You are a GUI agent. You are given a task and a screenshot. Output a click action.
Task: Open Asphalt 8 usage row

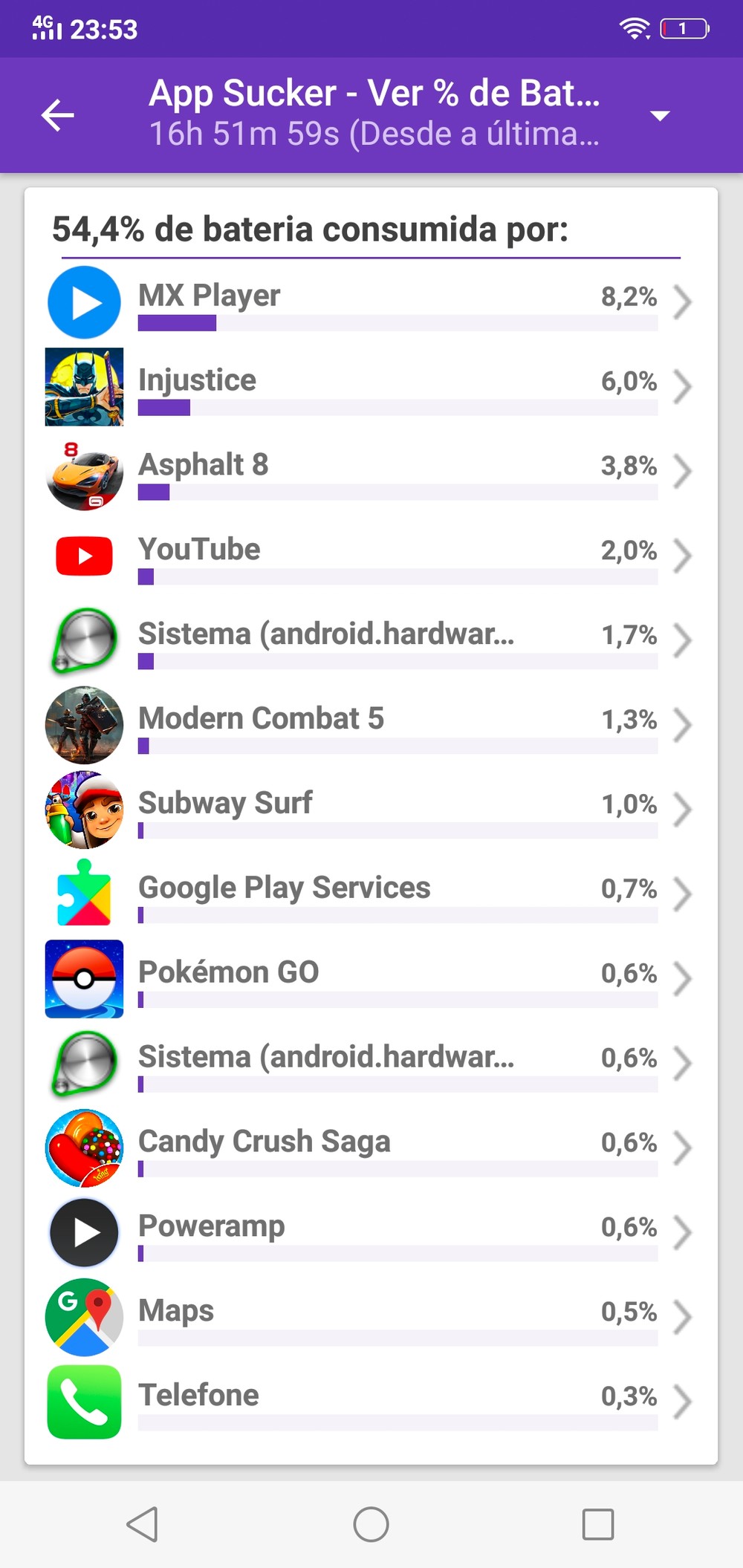pyautogui.click(x=371, y=471)
